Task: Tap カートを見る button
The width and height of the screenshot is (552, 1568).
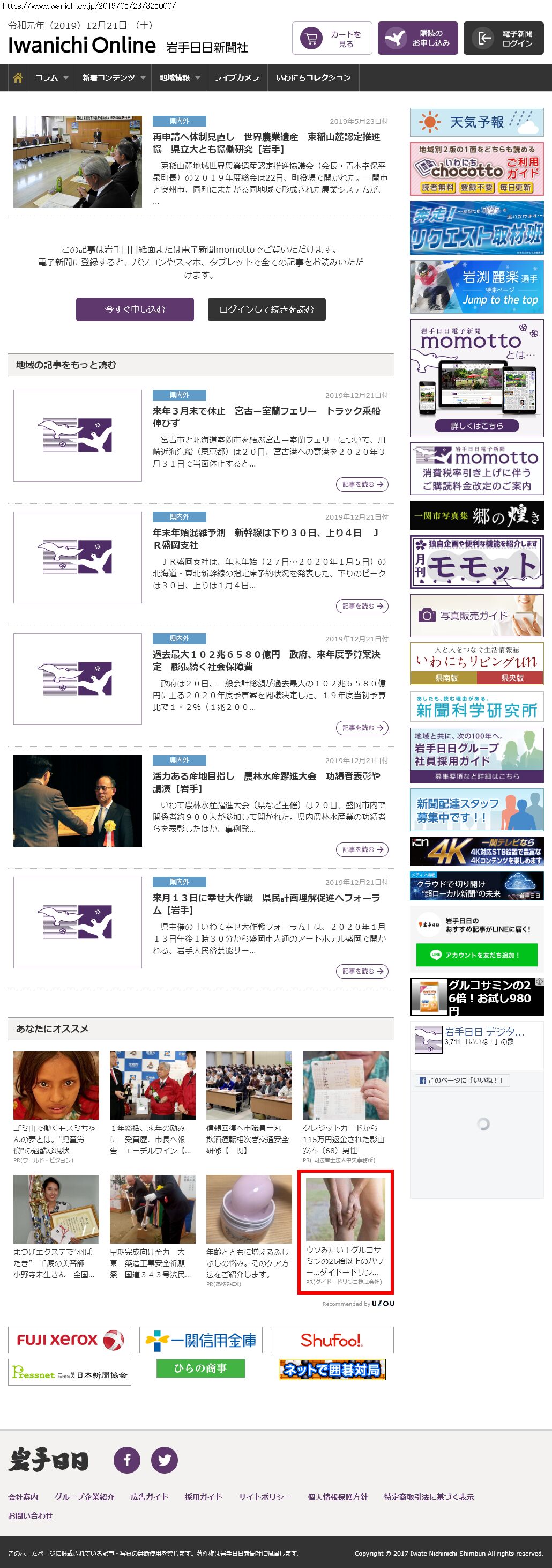Action: [x=332, y=39]
